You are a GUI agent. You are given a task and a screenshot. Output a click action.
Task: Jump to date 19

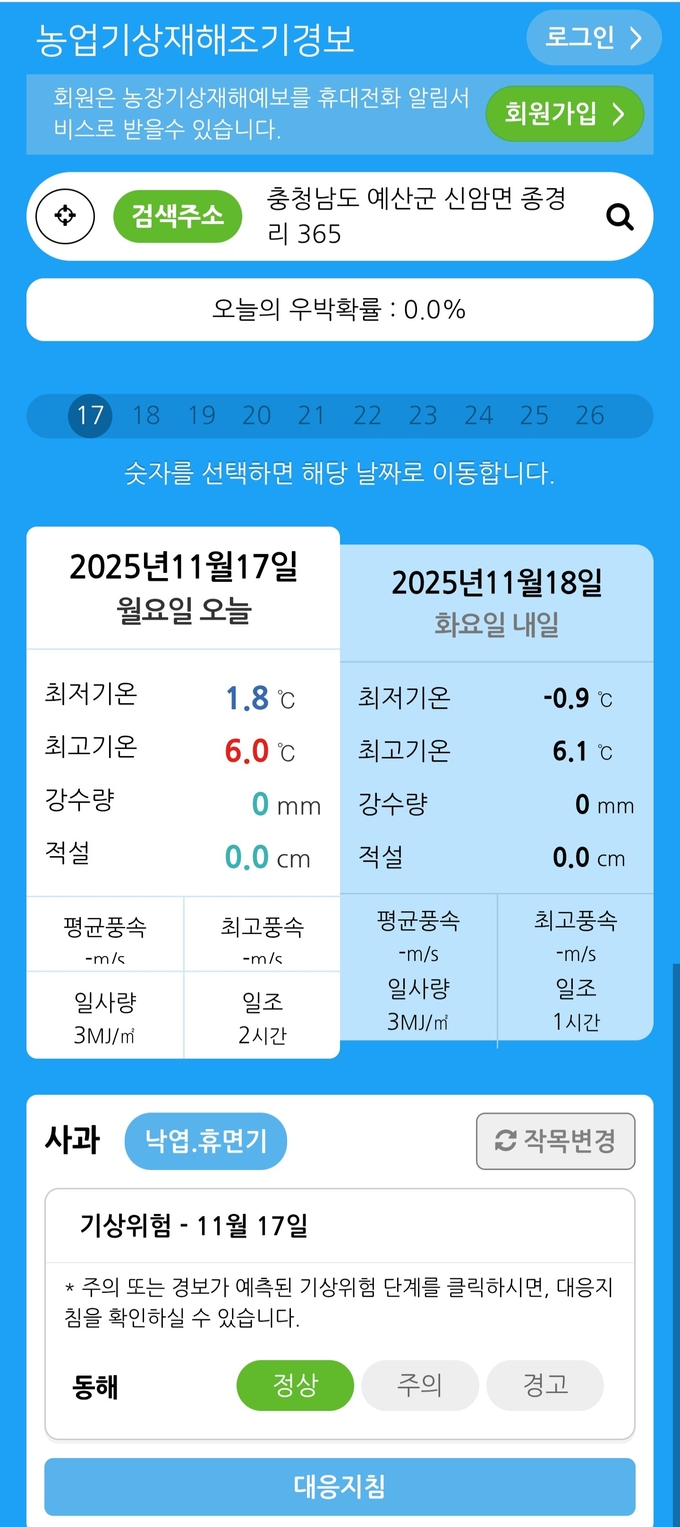[201, 415]
